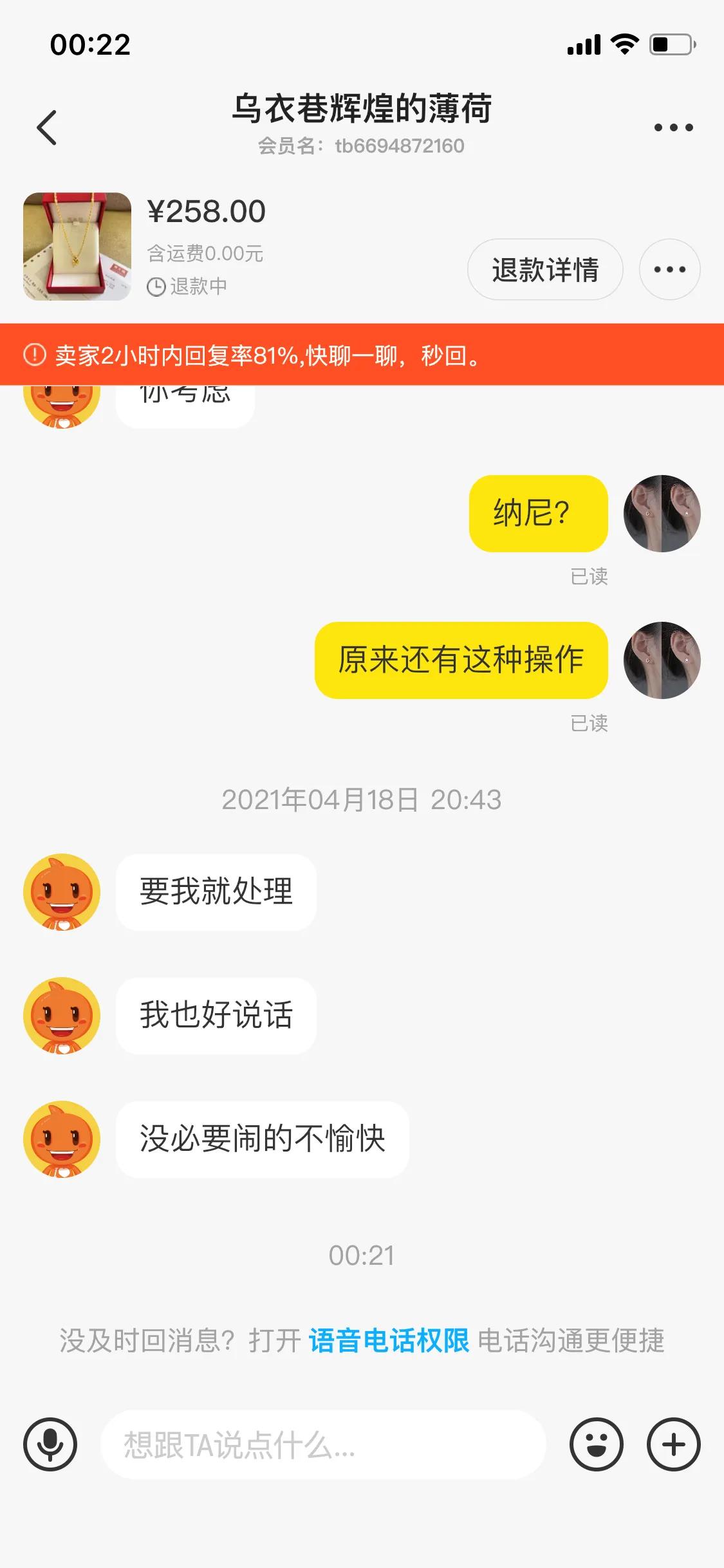Image resolution: width=724 pixels, height=1568 pixels.
Task: Tap the seller's orange mascot avatar
Action: 62,892
